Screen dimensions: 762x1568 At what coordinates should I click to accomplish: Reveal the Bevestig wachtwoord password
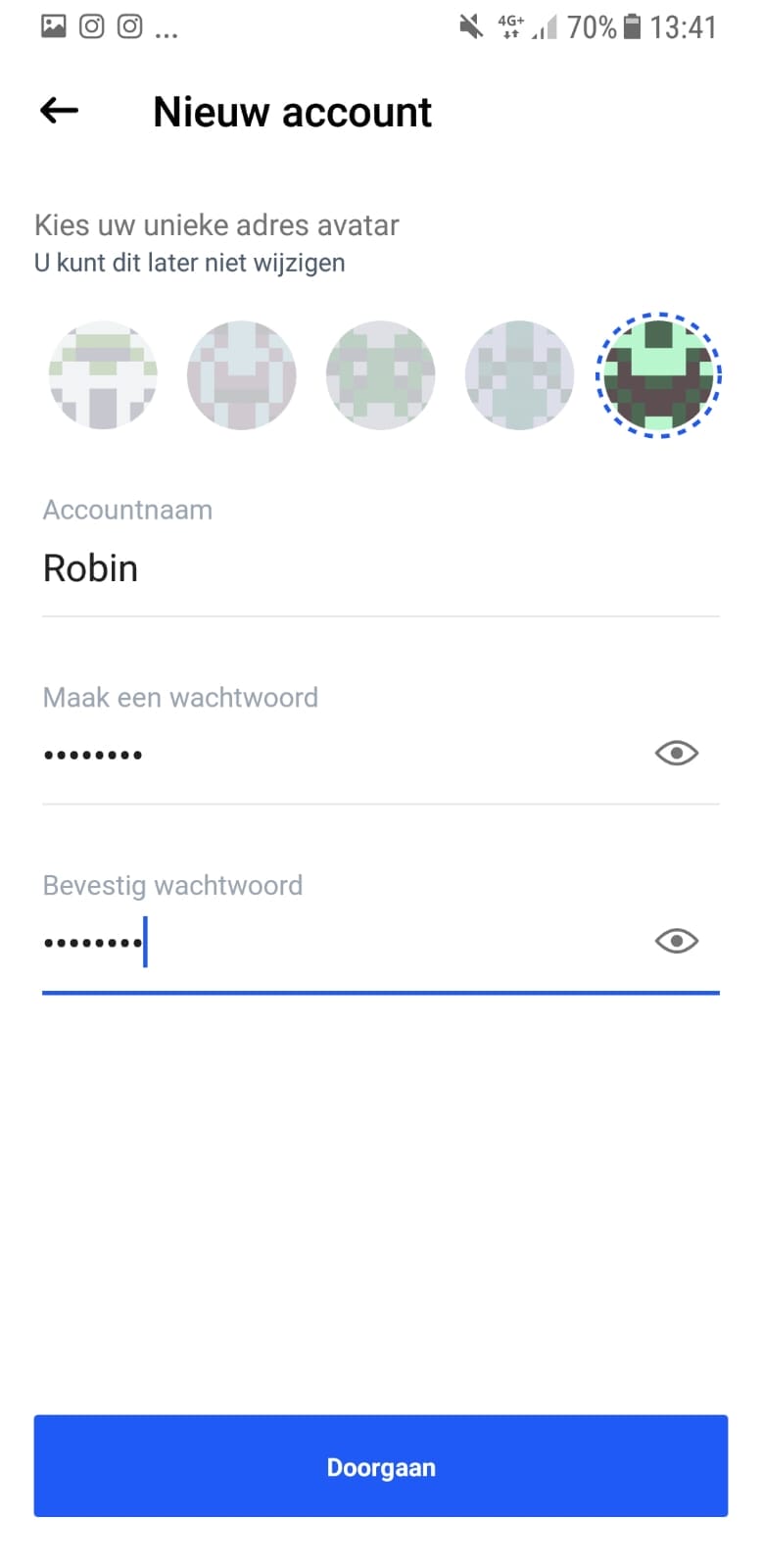pos(677,942)
